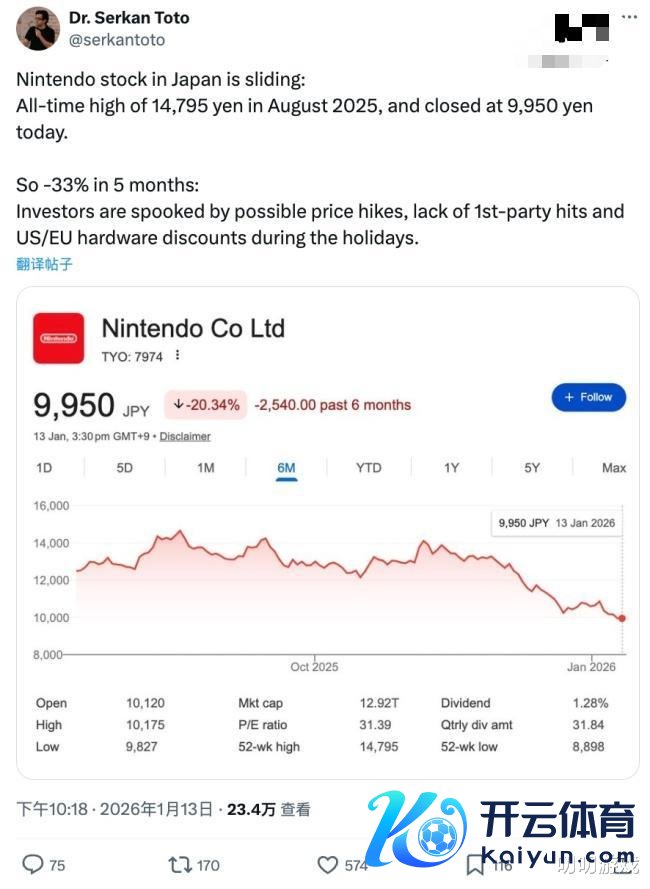
Task: Open the attached Nintendo stock chart image
Action: point(327,532)
